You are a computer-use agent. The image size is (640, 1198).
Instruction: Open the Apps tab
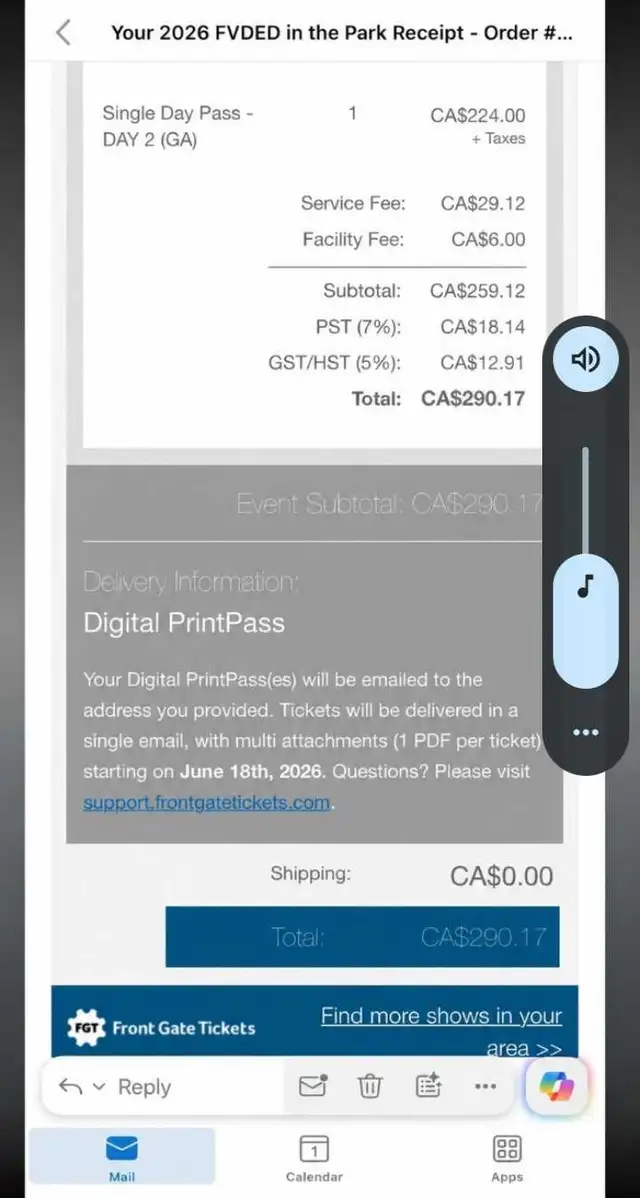click(x=507, y=1158)
